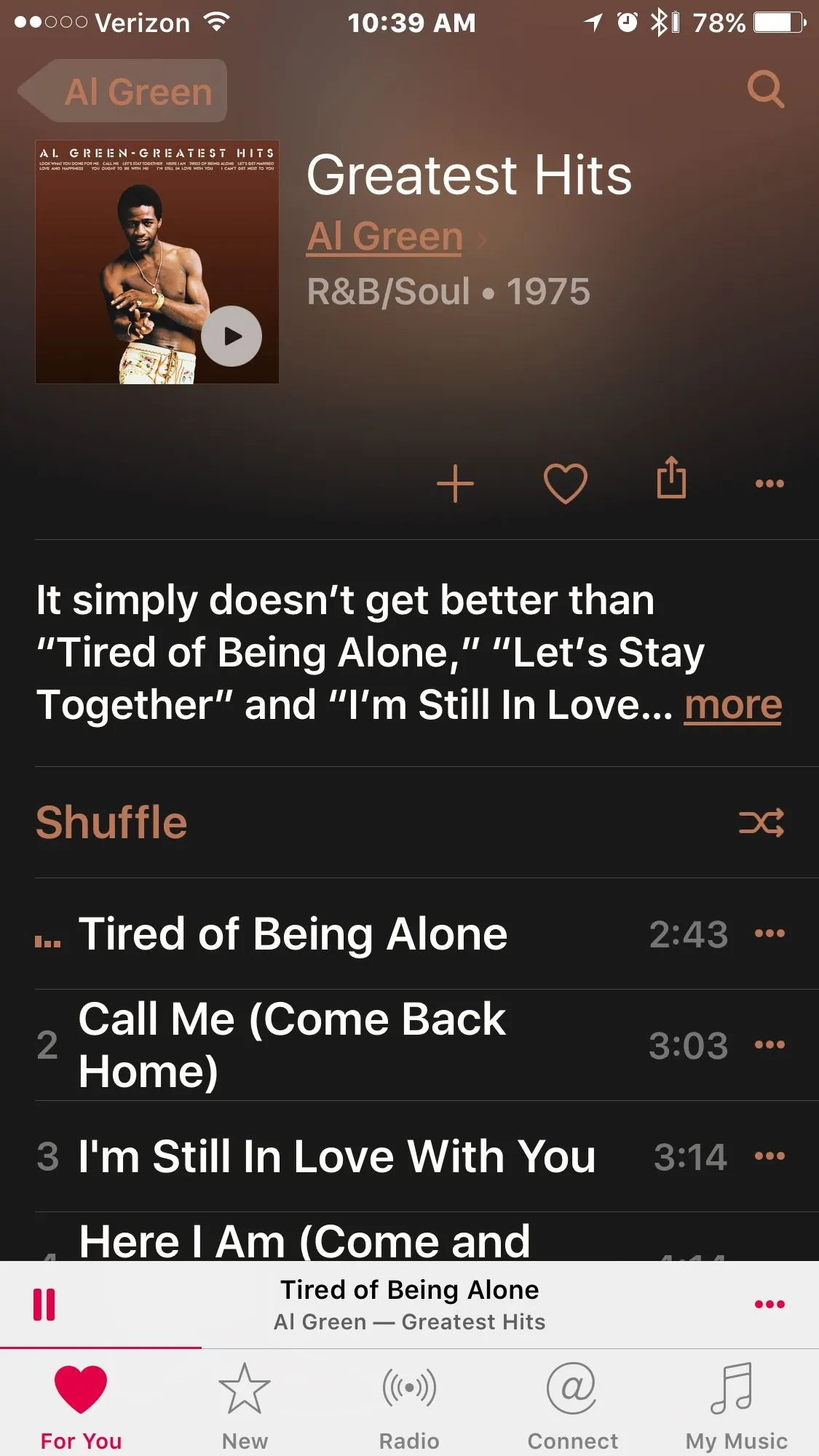This screenshot has width=819, height=1456.
Task: Open now-playing mini player options
Action: [769, 1305]
